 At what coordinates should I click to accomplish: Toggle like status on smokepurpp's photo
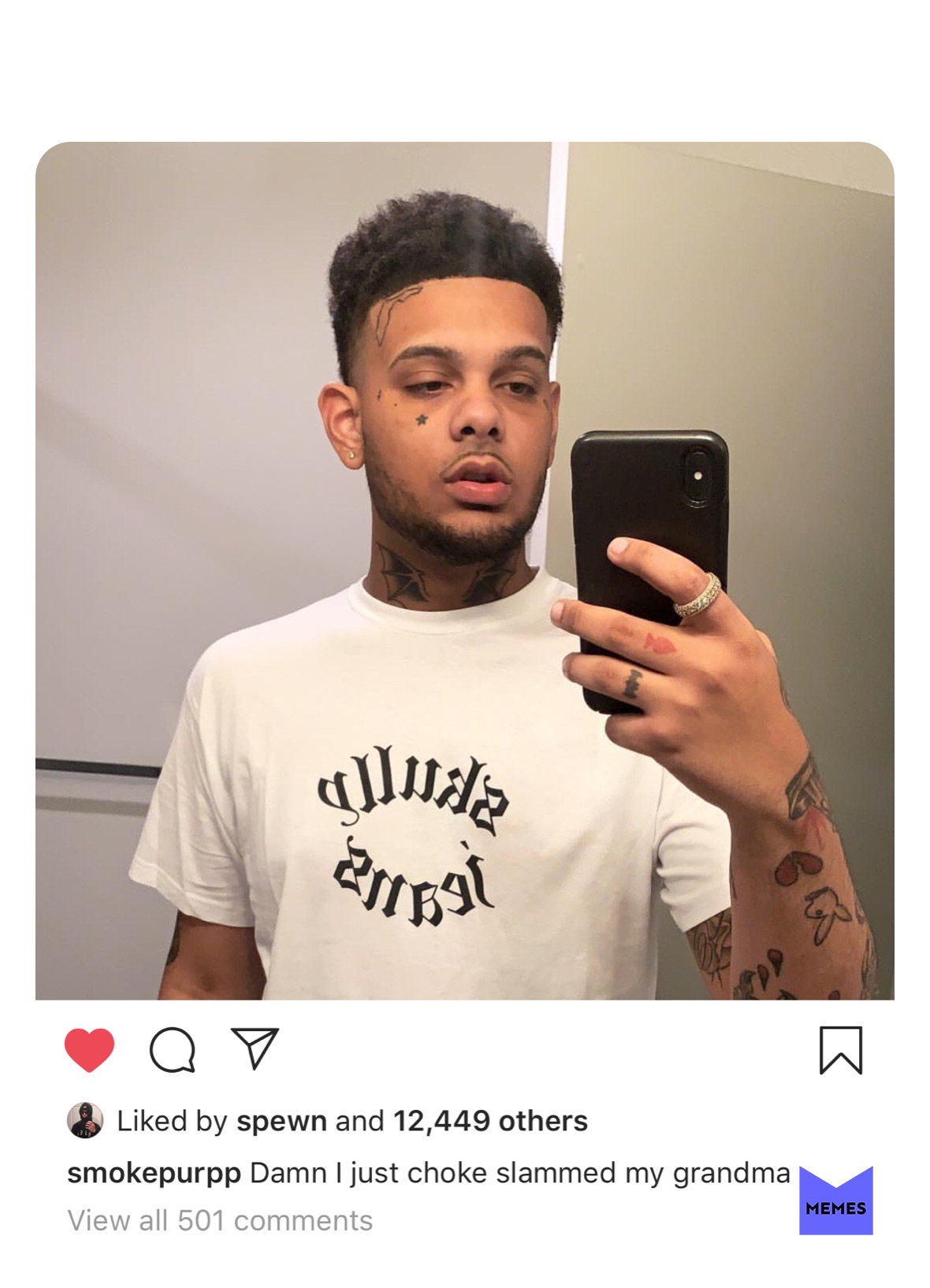tap(89, 1047)
